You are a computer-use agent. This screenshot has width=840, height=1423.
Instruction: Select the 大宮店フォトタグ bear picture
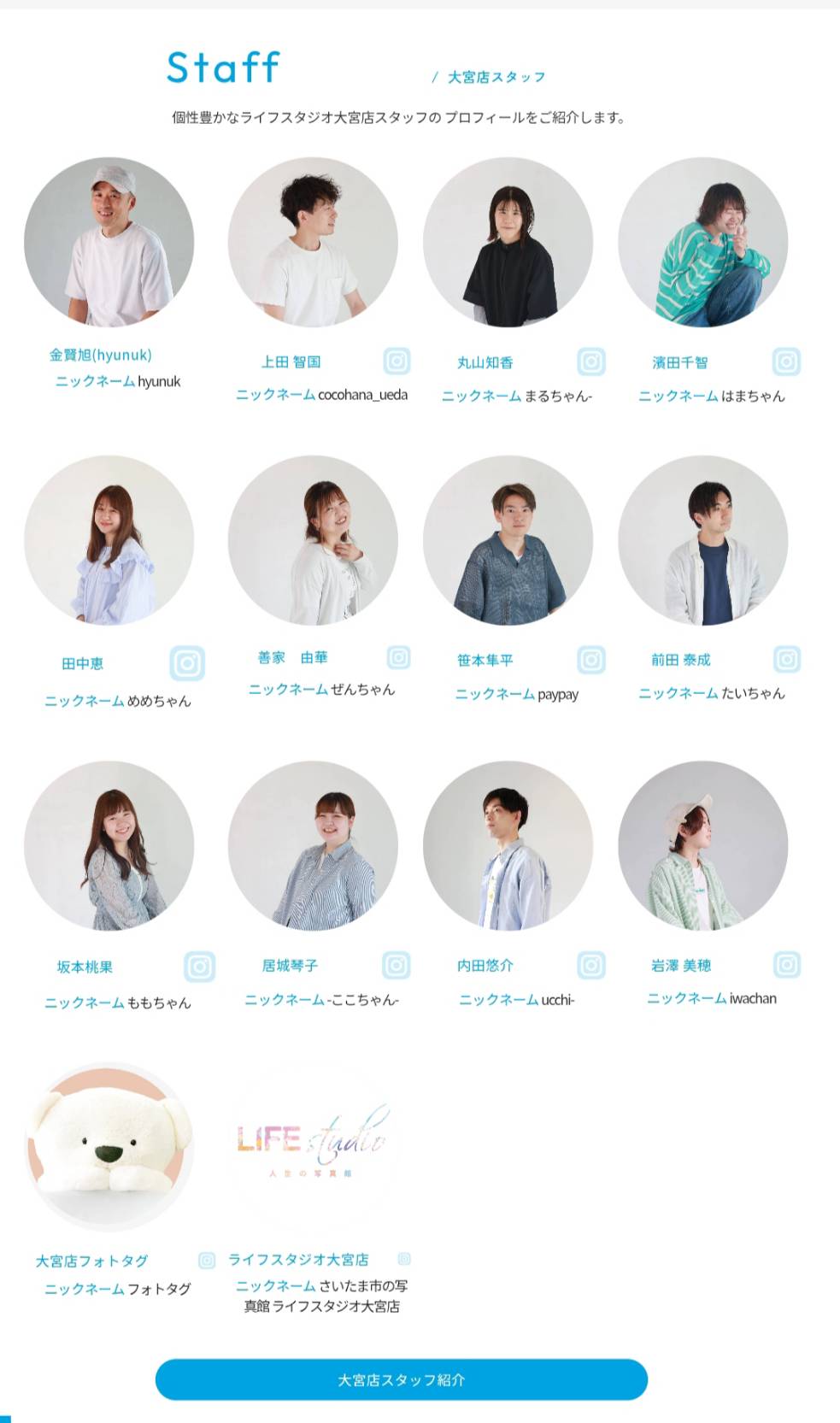pyautogui.click(x=109, y=1146)
